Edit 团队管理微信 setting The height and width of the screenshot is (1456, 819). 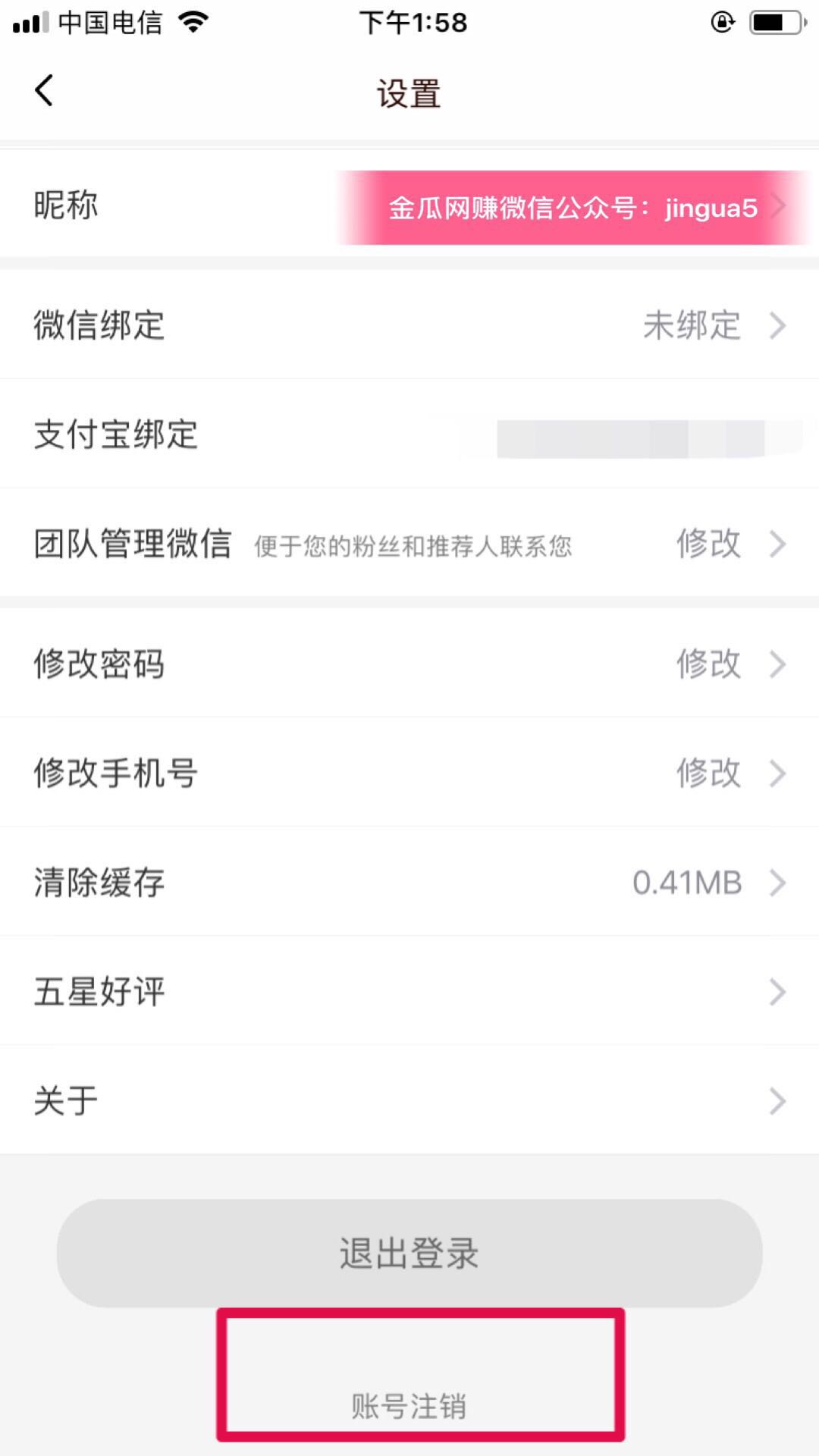[409, 543]
